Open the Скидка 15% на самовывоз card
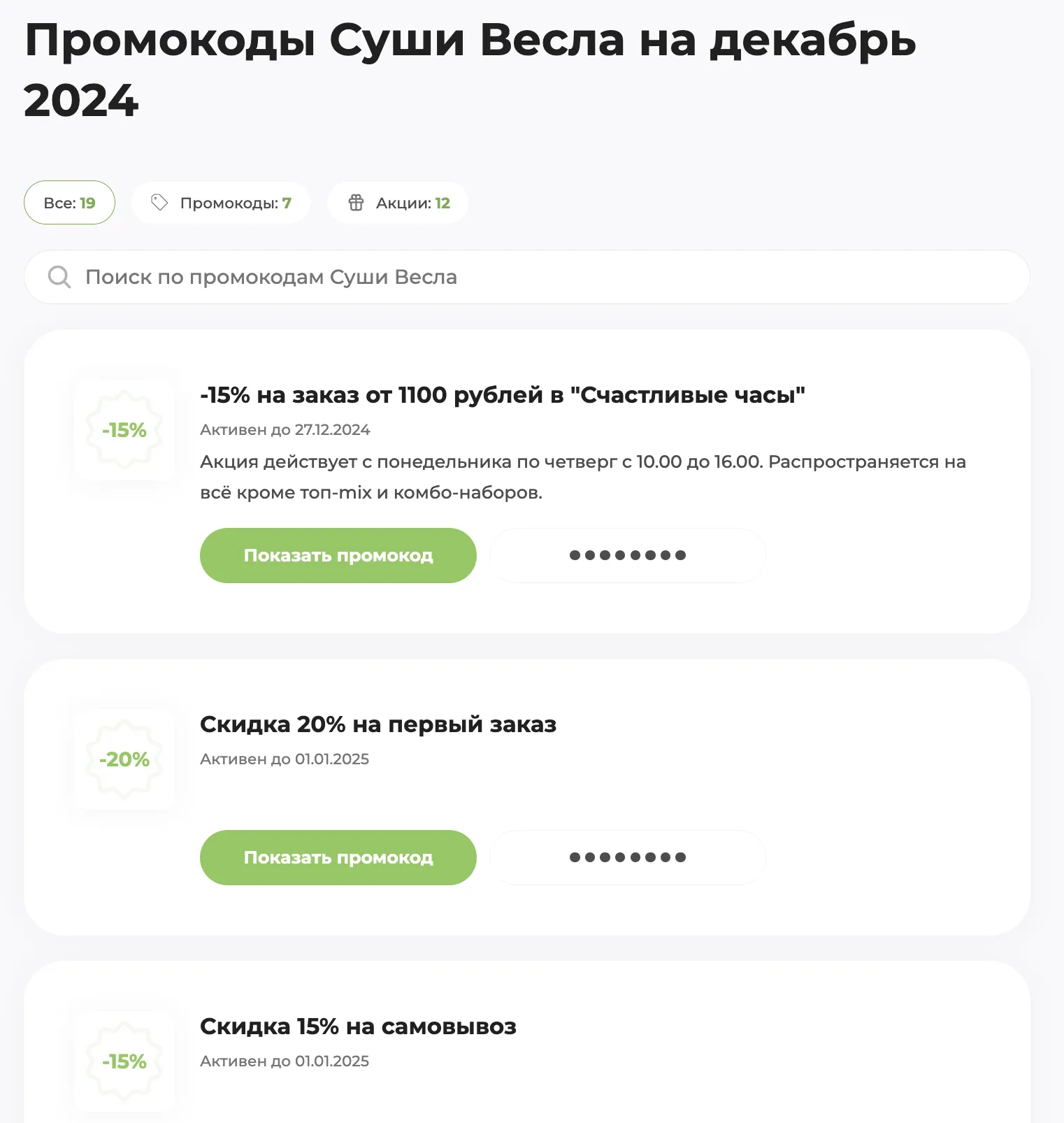This screenshot has width=1064, height=1123. pyautogui.click(x=358, y=1027)
